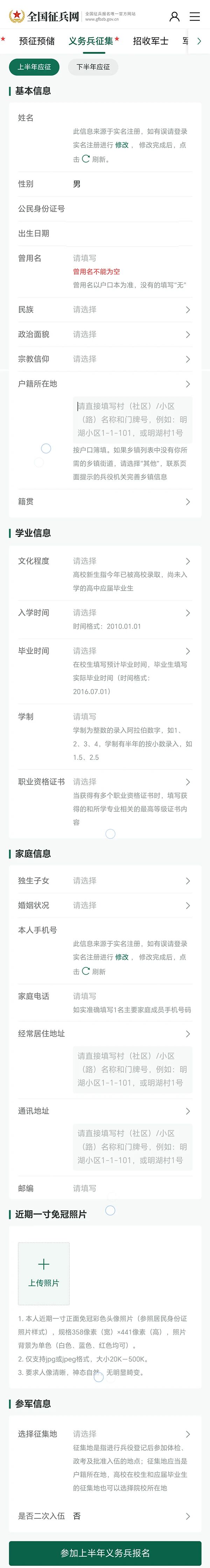Viewport: 210px width, 1568px height.
Task: Open the 职业资格证书 picker
Action: pos(131,782)
